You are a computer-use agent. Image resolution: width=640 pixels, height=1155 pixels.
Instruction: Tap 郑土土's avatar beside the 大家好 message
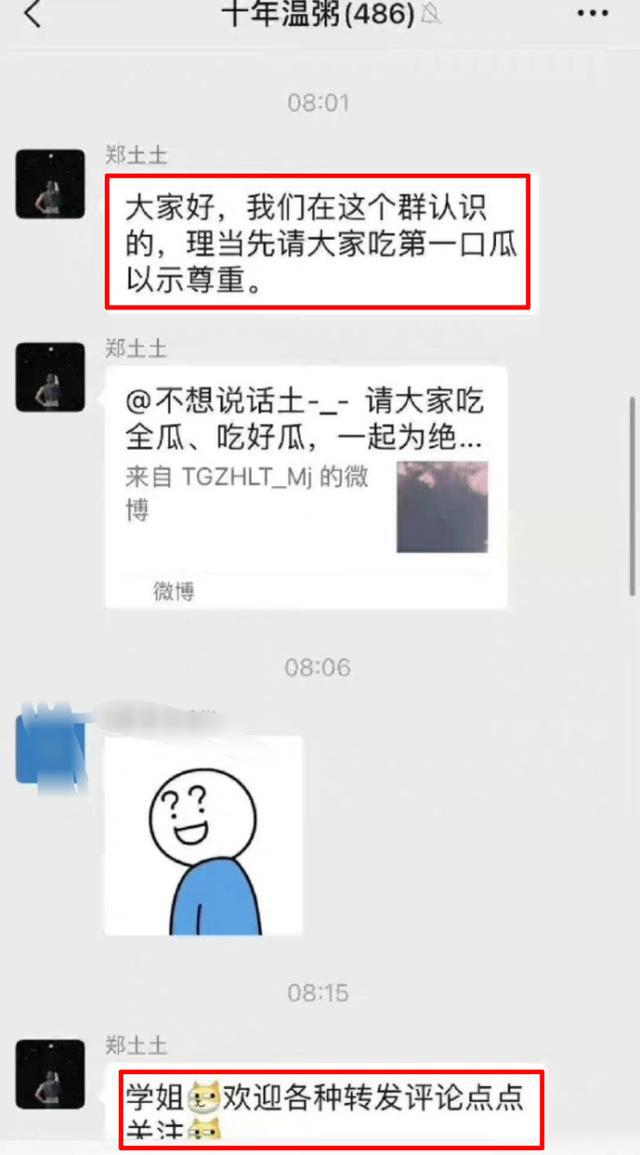pyautogui.click(x=50, y=183)
